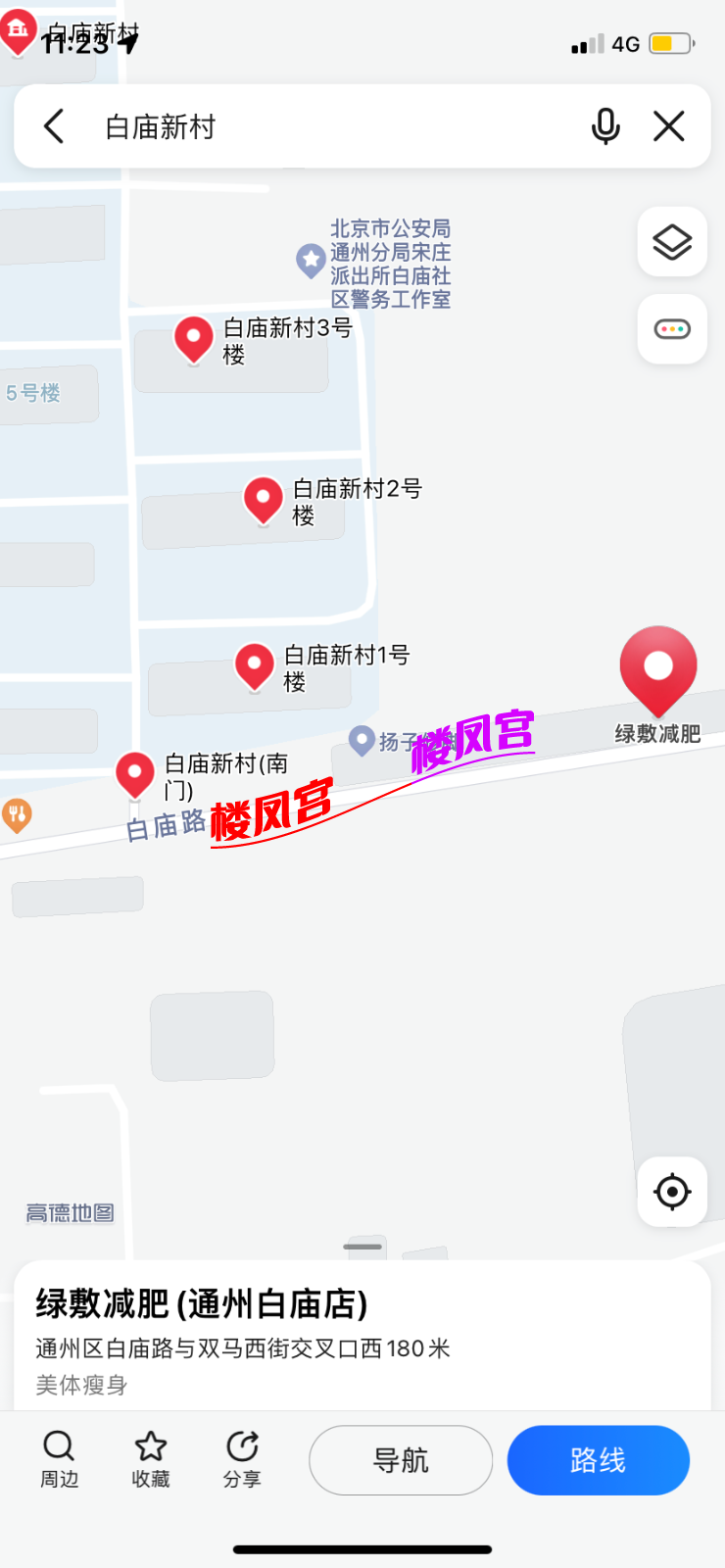The image size is (725, 1568).
Task: Start voice search with the microphone
Action: click(605, 126)
